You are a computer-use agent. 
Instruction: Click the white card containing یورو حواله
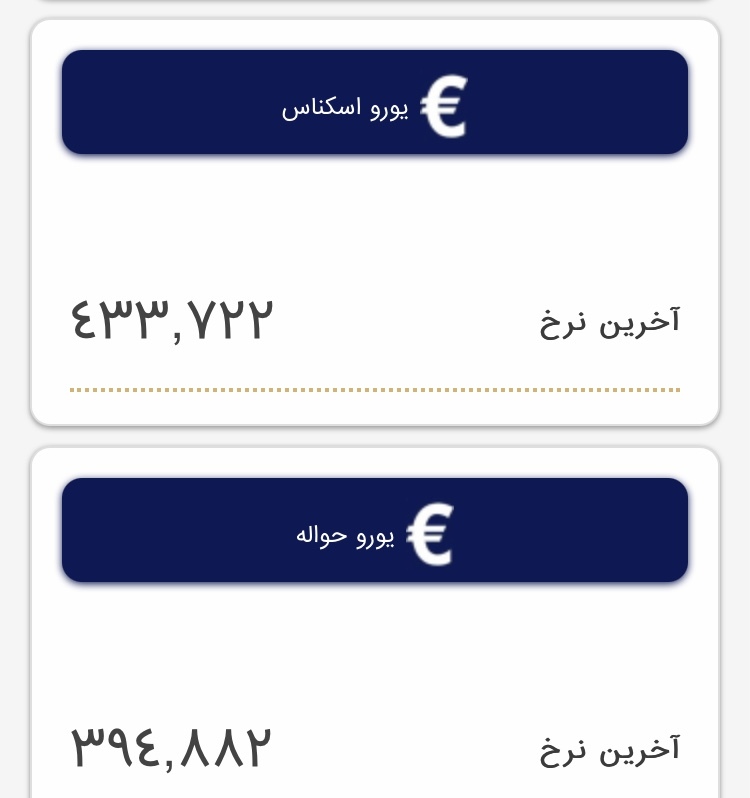tap(375, 620)
